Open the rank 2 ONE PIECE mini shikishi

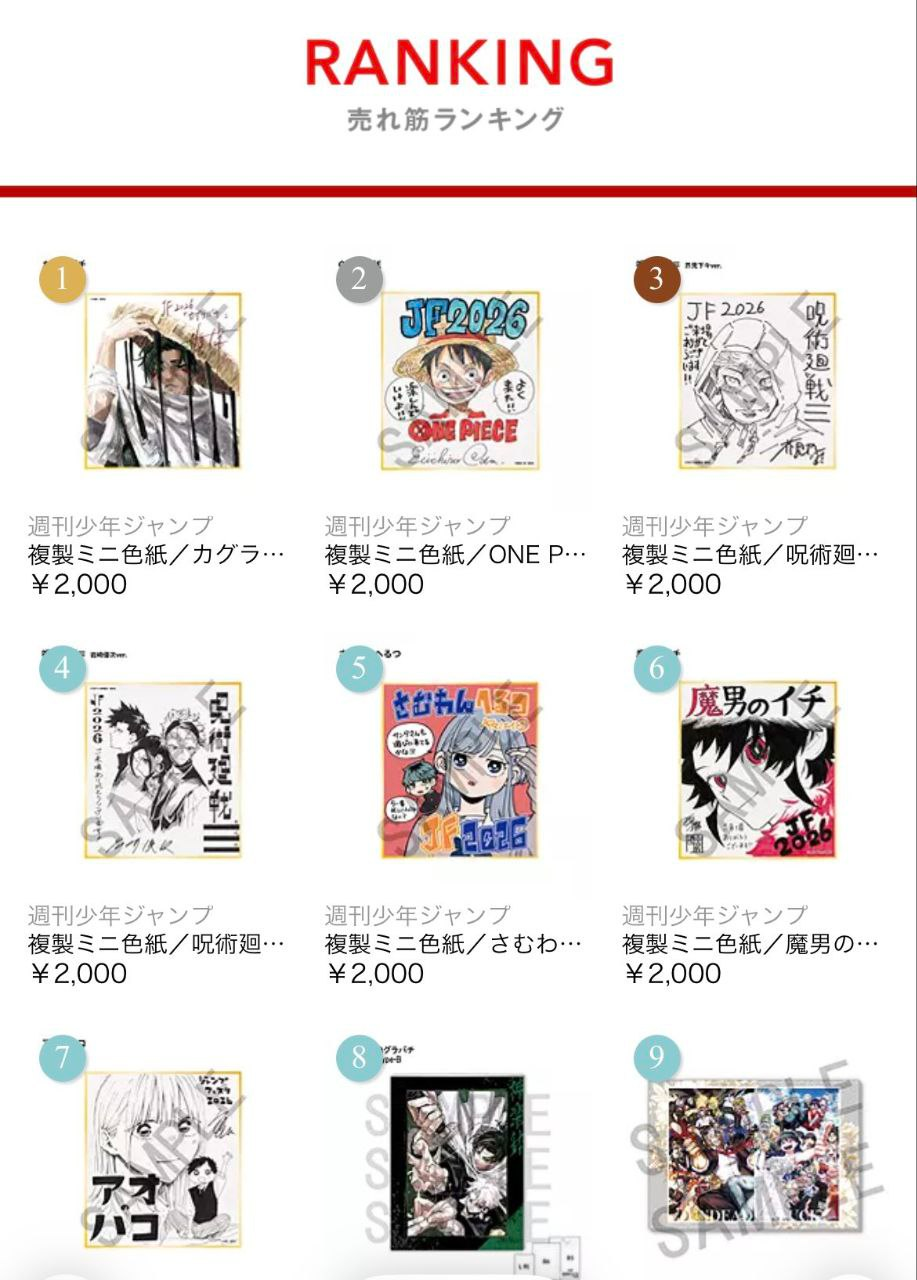460,381
